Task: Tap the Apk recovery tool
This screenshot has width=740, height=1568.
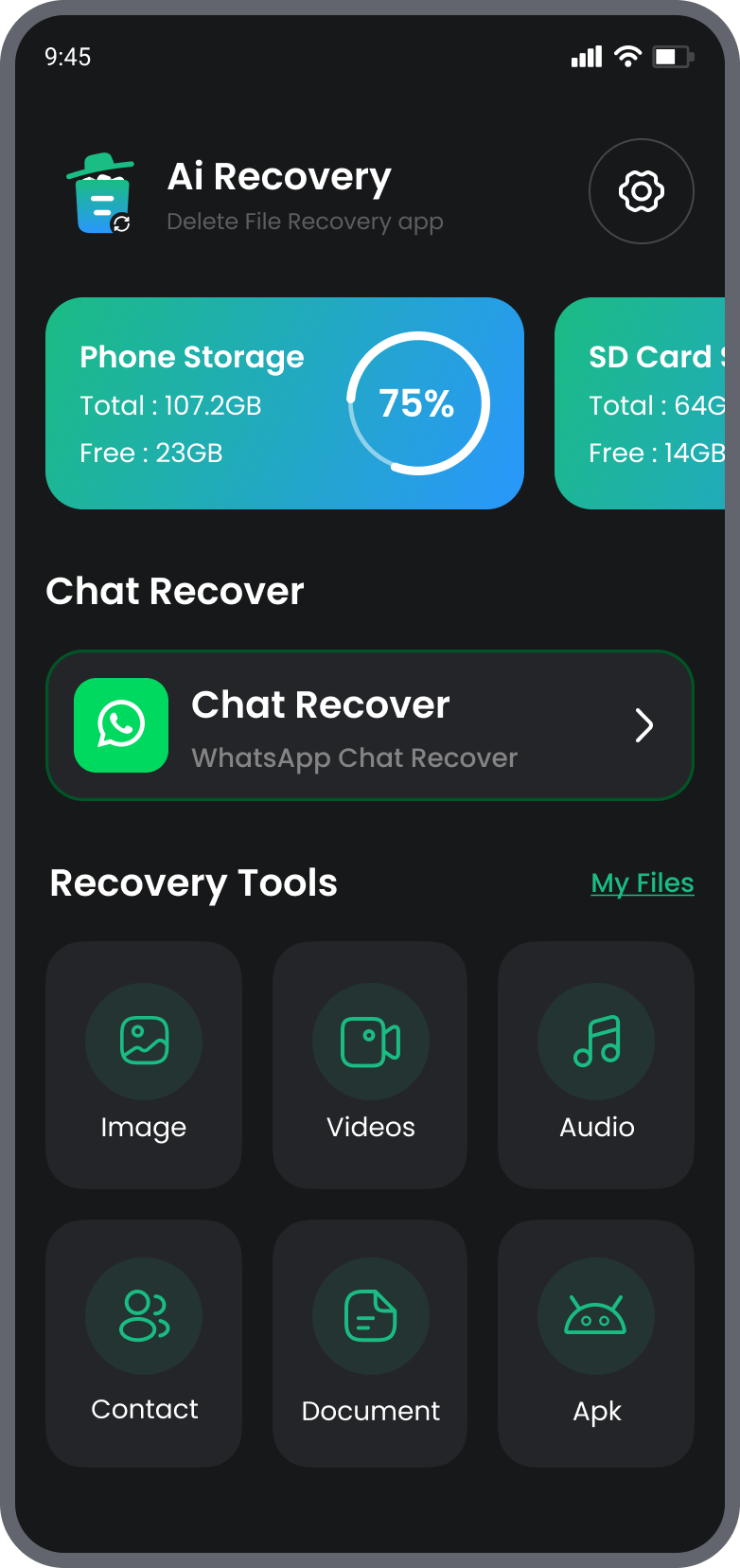Action: [596, 1343]
